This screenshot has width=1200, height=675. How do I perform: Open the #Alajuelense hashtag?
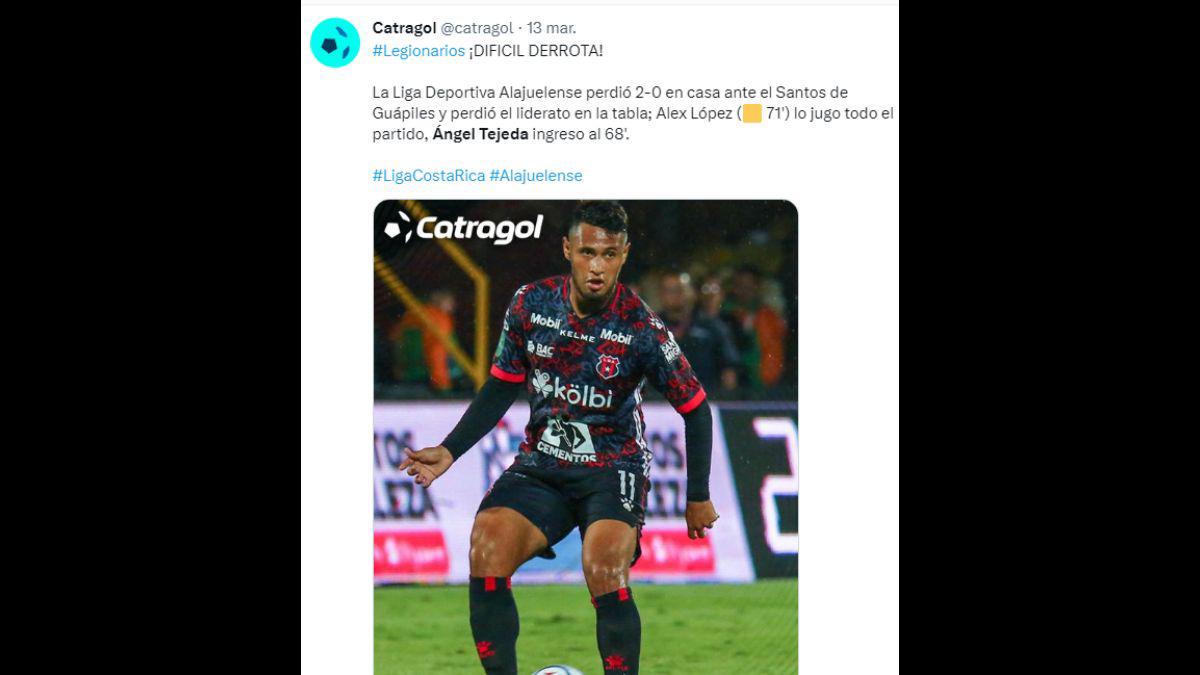point(535,176)
